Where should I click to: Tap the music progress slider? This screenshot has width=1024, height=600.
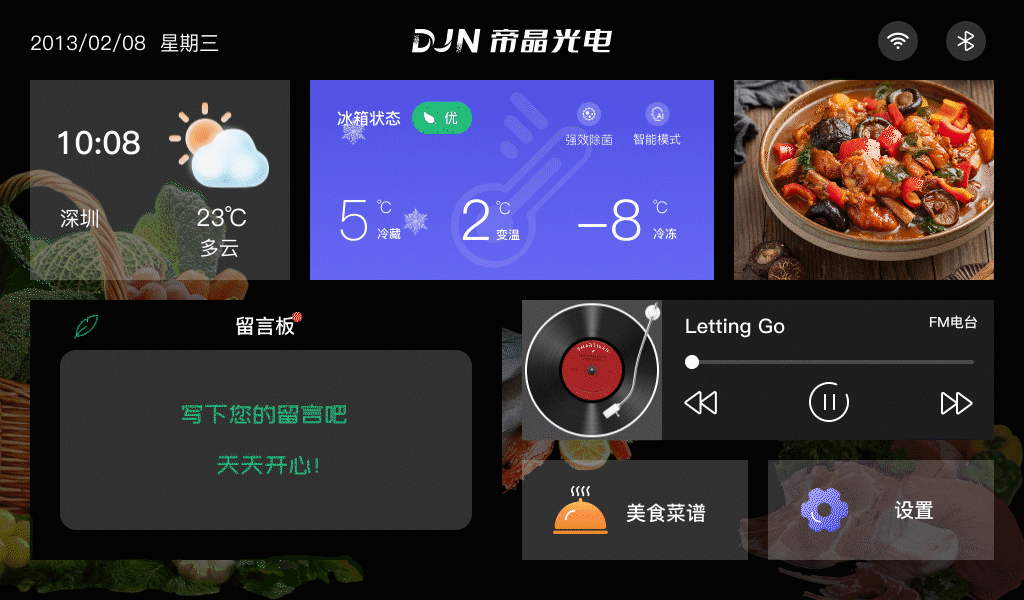(x=829, y=362)
